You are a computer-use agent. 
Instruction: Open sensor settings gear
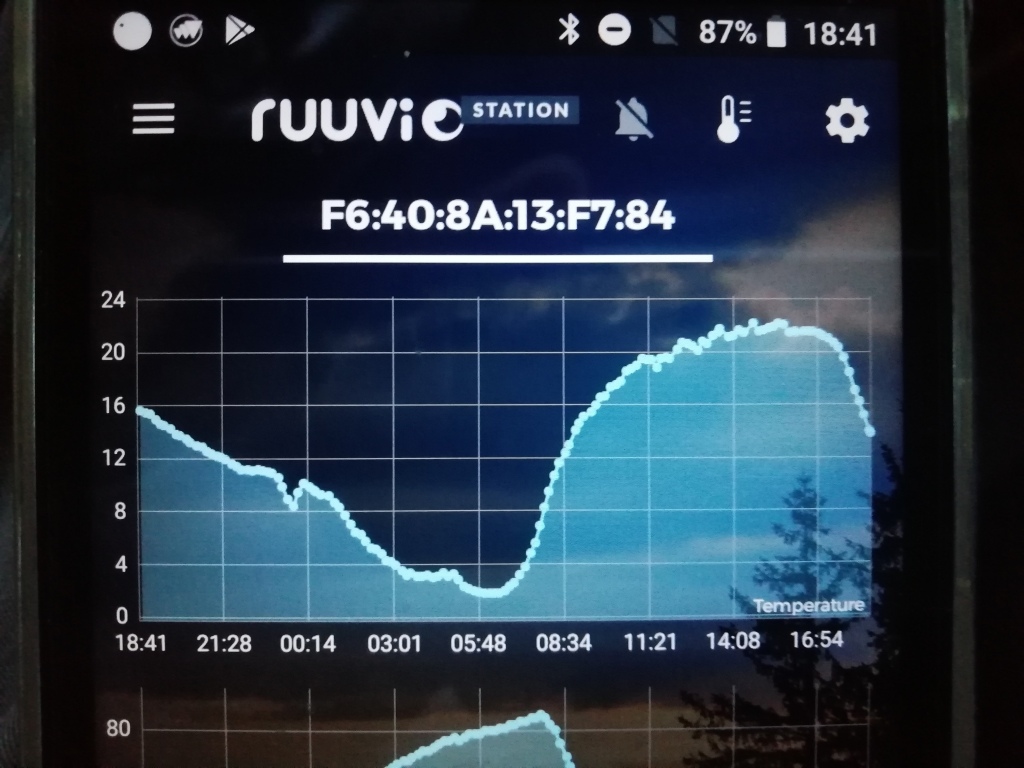[846, 121]
